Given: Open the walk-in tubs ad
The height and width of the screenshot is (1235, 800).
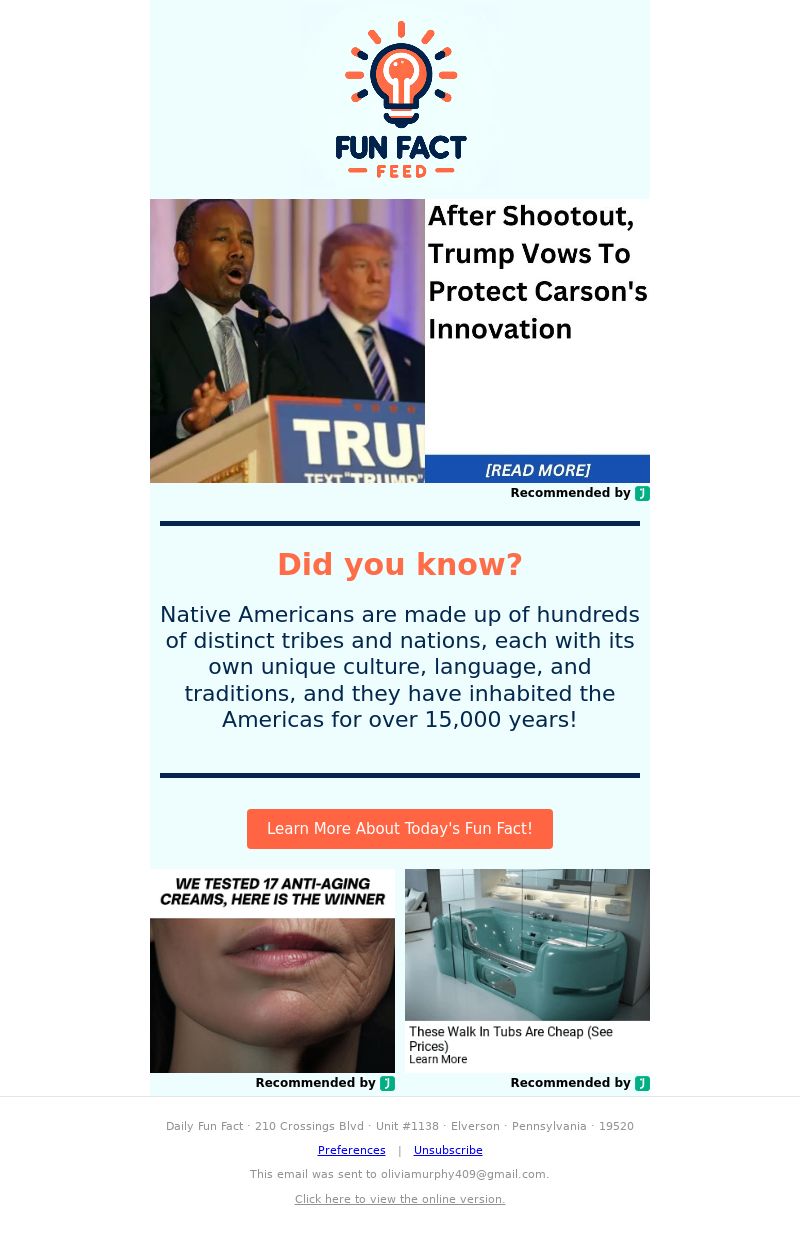Looking at the screenshot, I should point(527,960).
